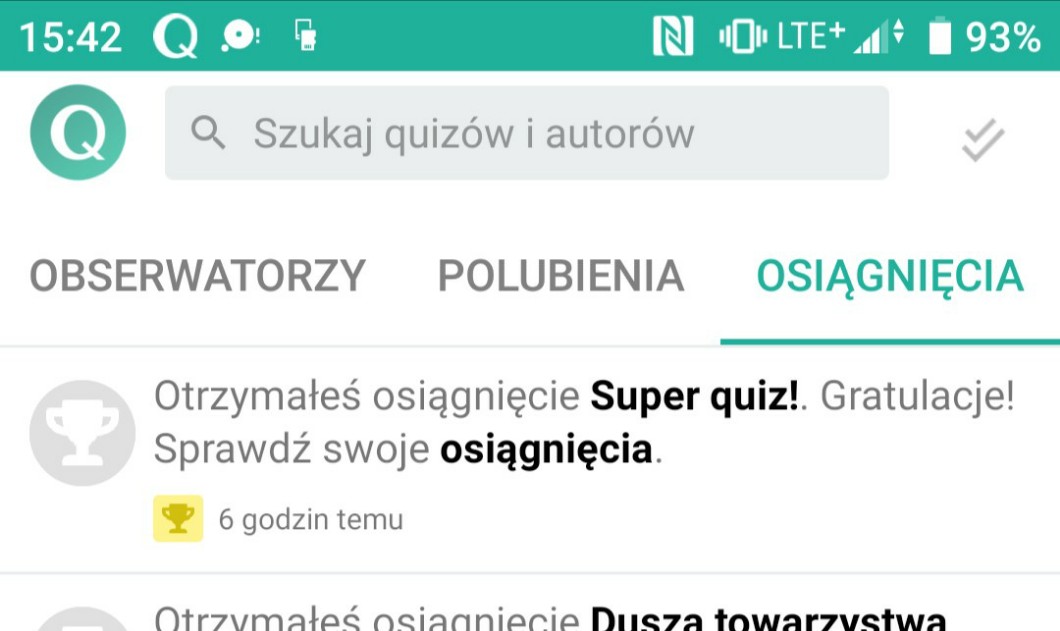Mark all notifications as read
Viewport: 1060px width, 631px height.
coord(982,141)
